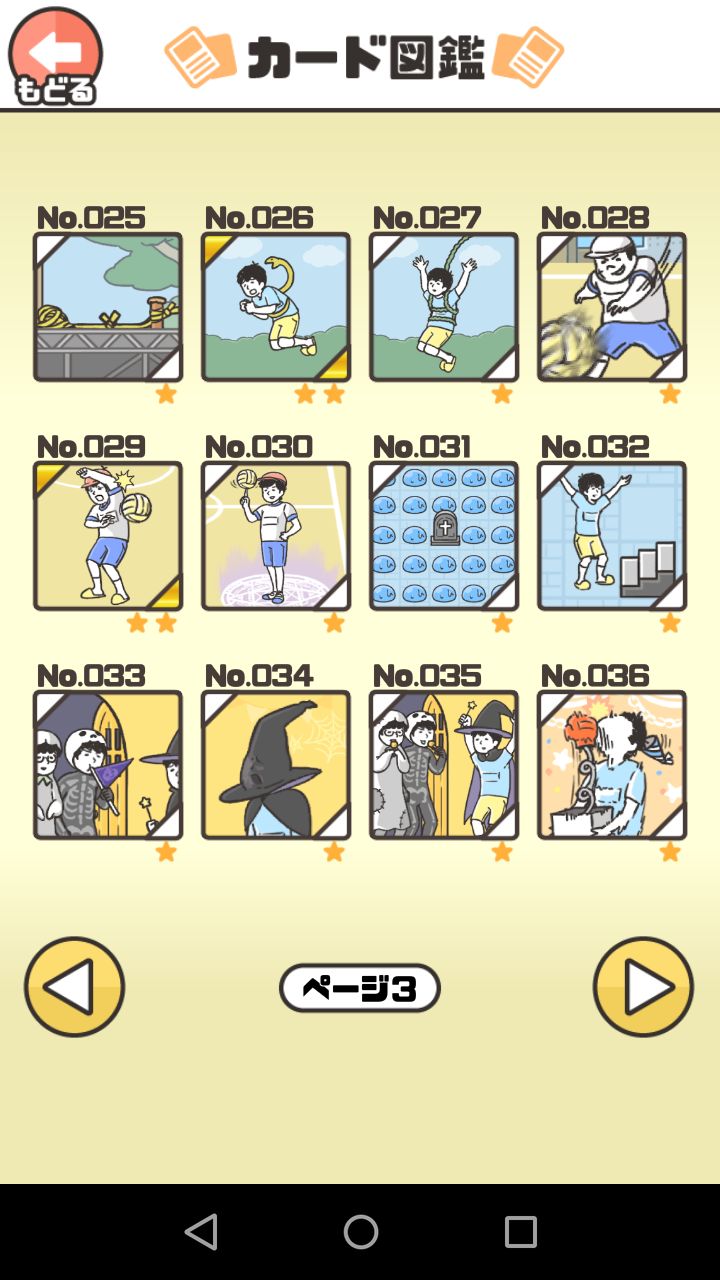Tap the star under card No.025
The image size is (720, 1280).
coord(166,394)
